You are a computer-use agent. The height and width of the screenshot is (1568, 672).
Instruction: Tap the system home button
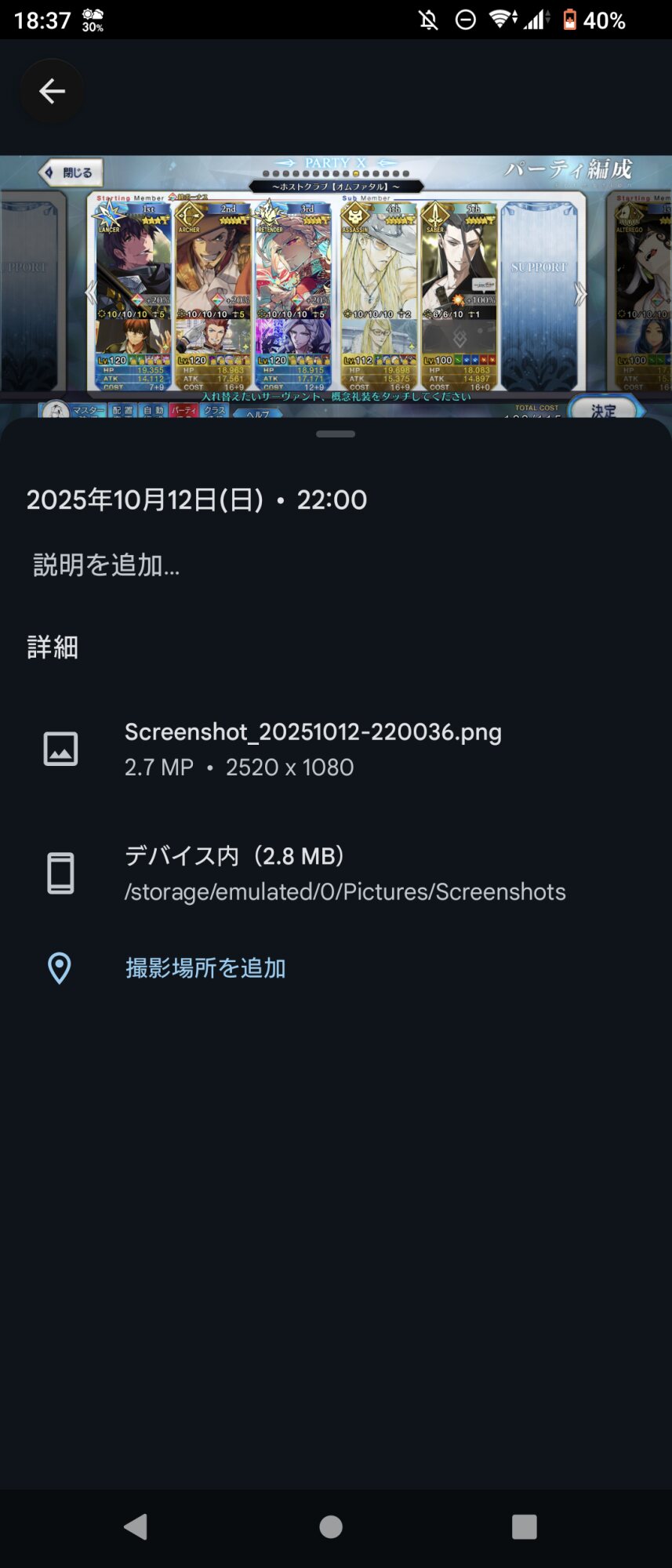point(331,1526)
